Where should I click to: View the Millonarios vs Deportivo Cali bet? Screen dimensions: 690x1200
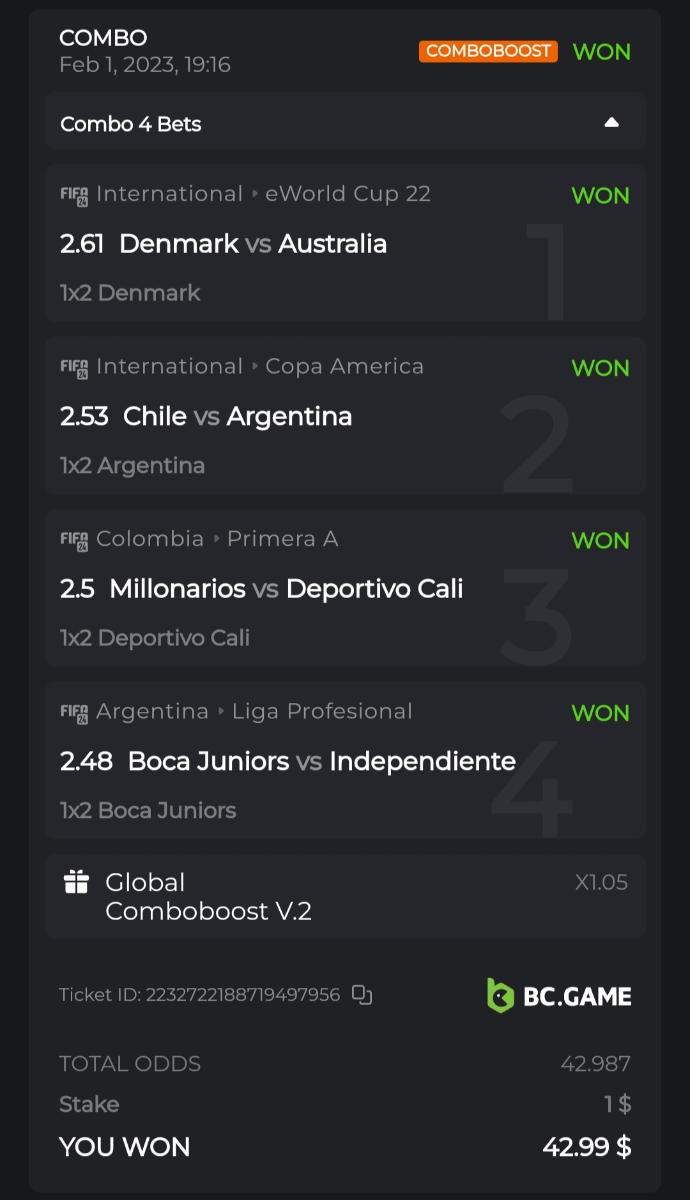coord(286,589)
